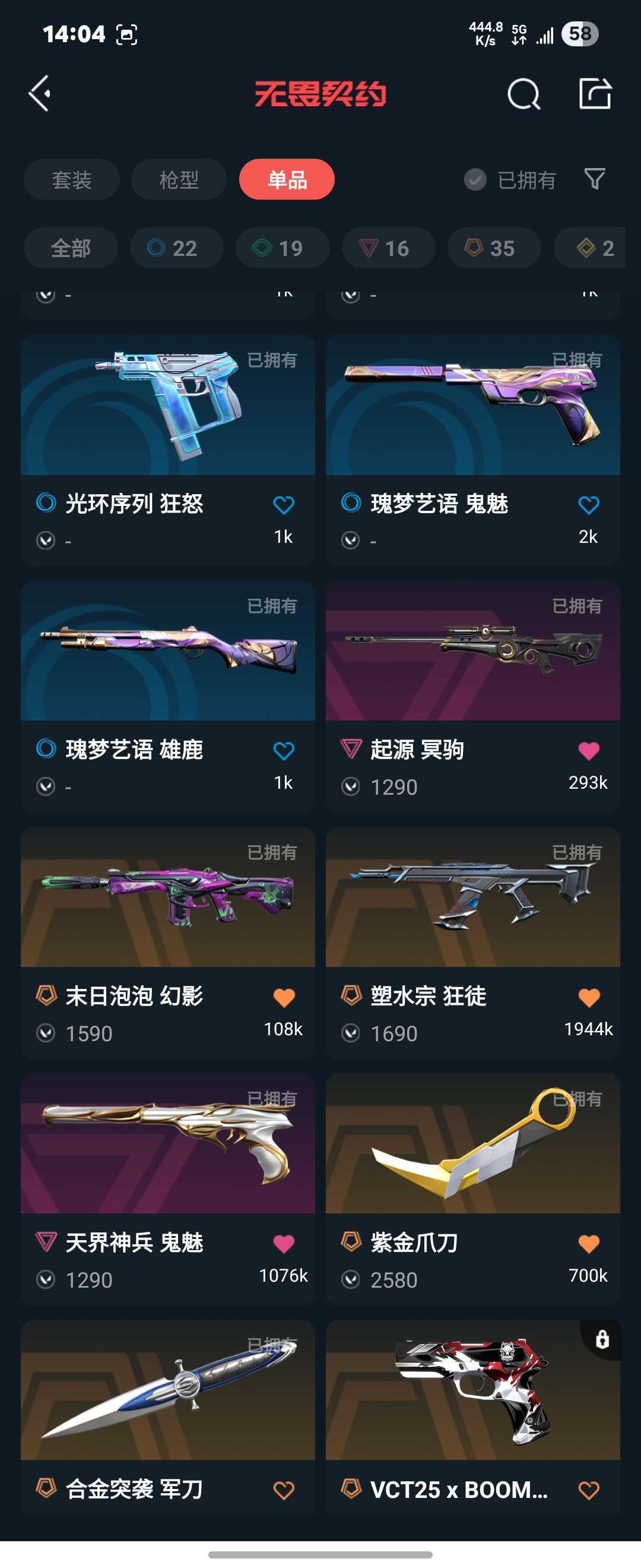
Task: Open the 塑水宗 狂徒 skin card
Action: tap(473, 943)
